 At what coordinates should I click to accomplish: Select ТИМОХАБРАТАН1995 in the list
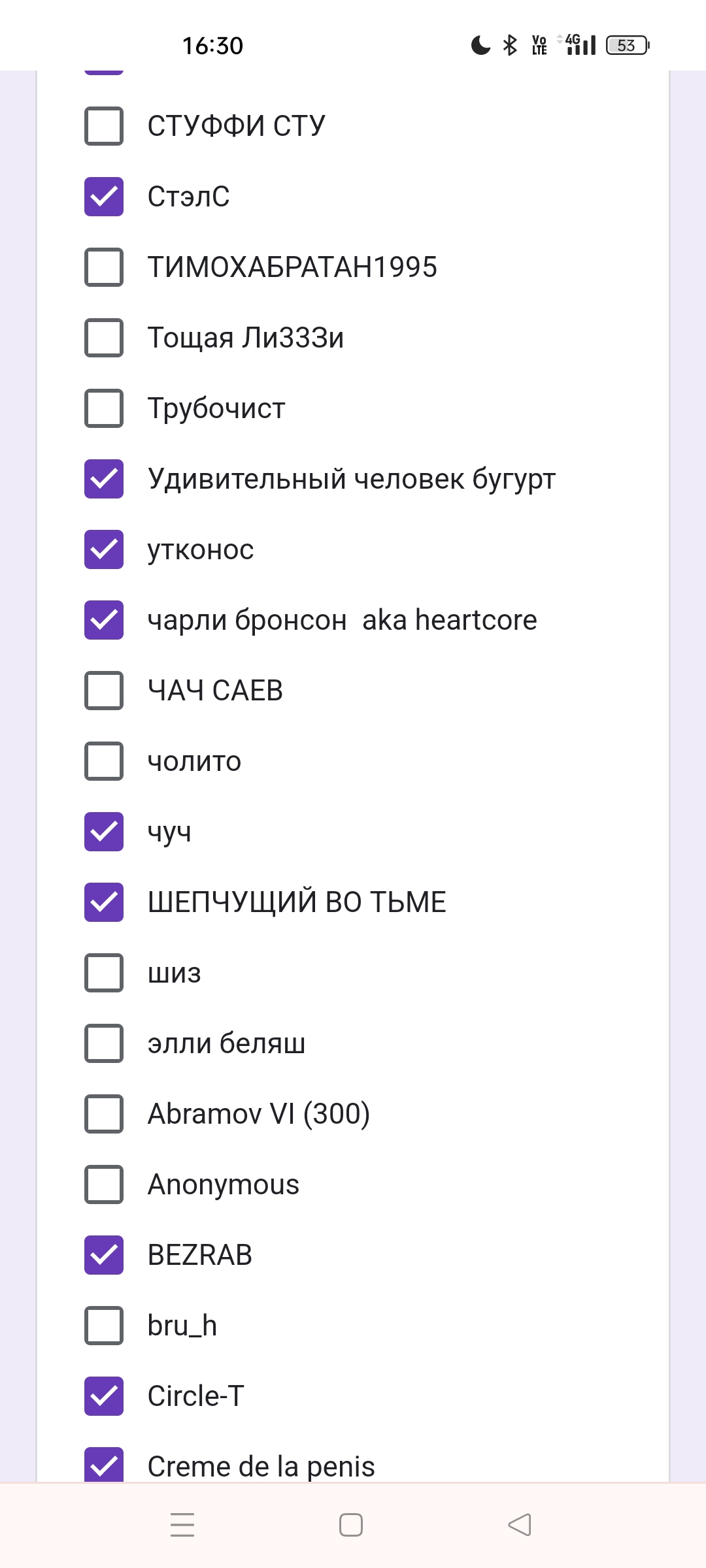[x=104, y=267]
